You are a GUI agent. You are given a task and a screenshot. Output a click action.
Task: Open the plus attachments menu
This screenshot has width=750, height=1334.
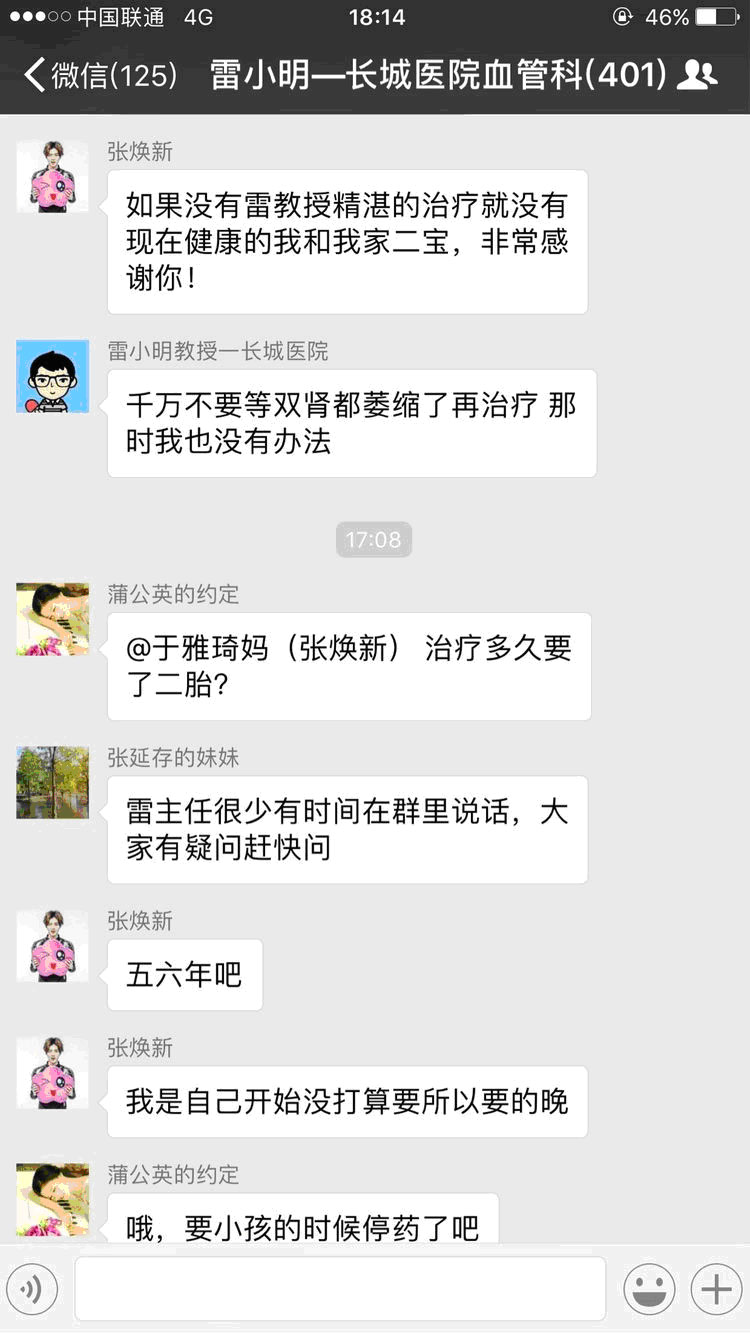[716, 1289]
